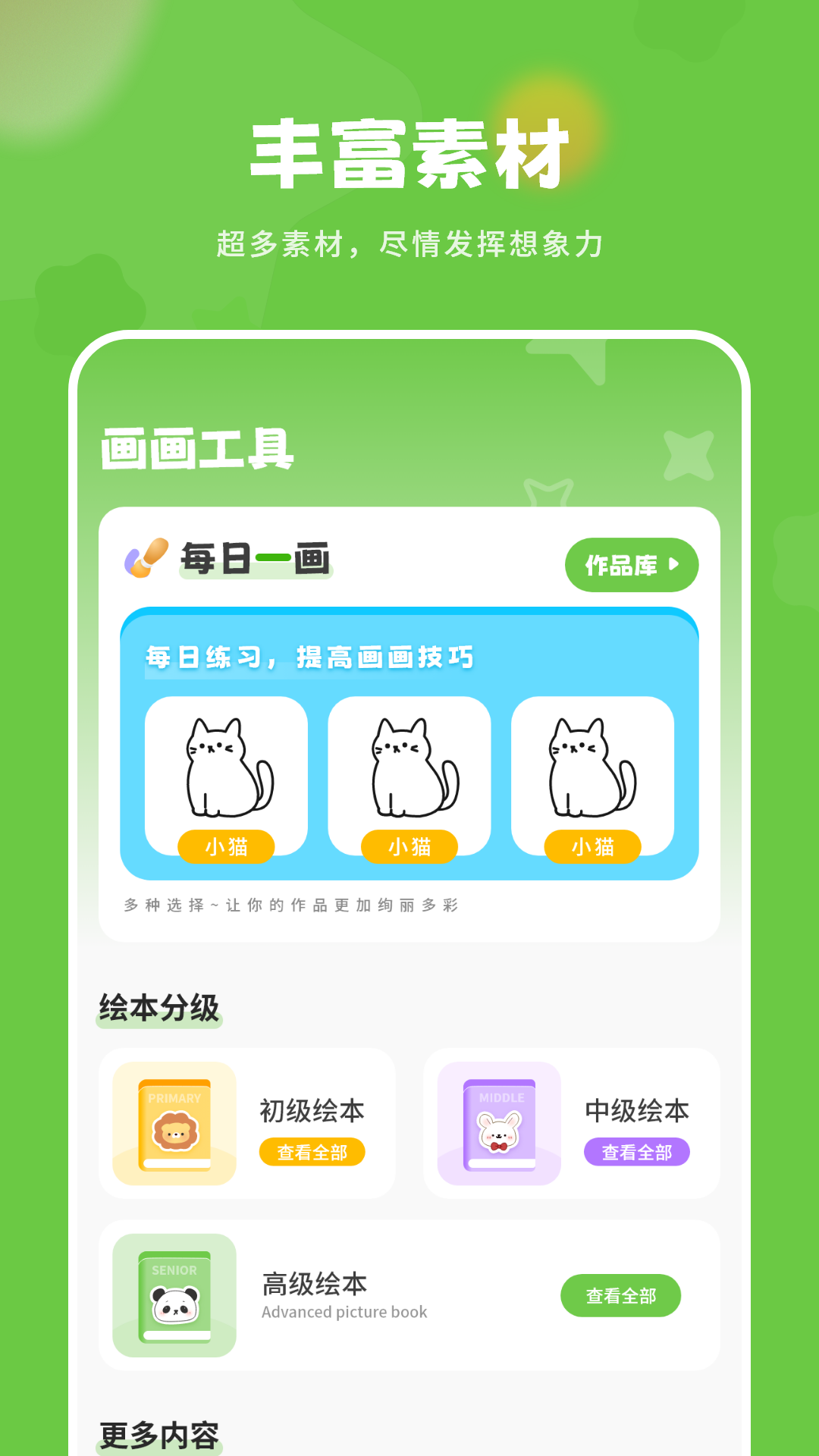Click 查看全部 next to 高级绘本

pos(621,1295)
